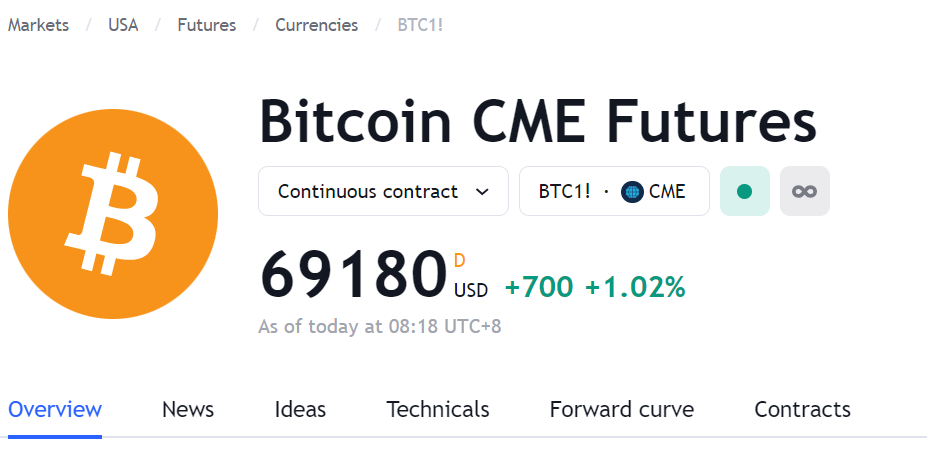Open the Futures breadcrumb link
This screenshot has height=457, width=927.
207,25
